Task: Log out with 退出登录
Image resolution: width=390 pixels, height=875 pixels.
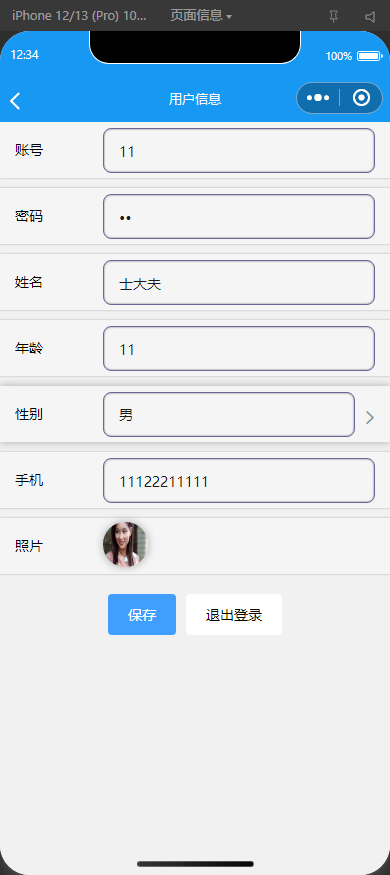Action: point(234,614)
